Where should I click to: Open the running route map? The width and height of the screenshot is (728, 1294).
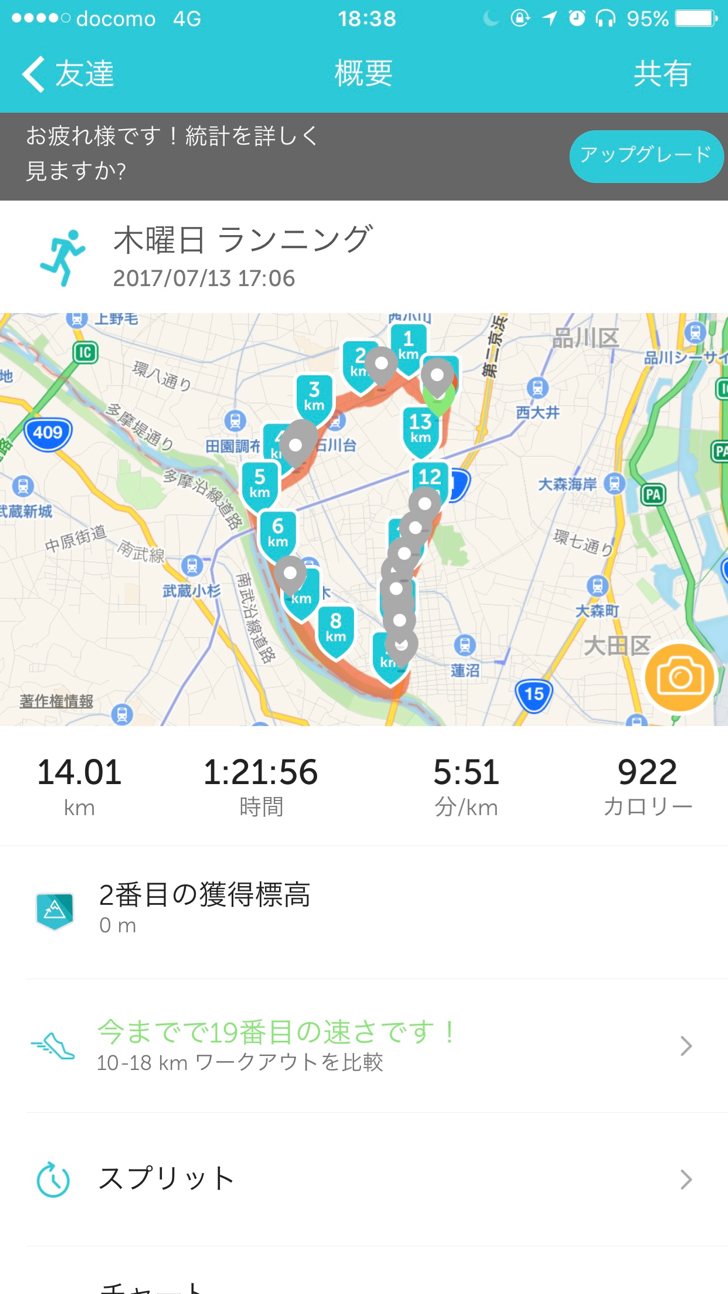[x=364, y=519]
